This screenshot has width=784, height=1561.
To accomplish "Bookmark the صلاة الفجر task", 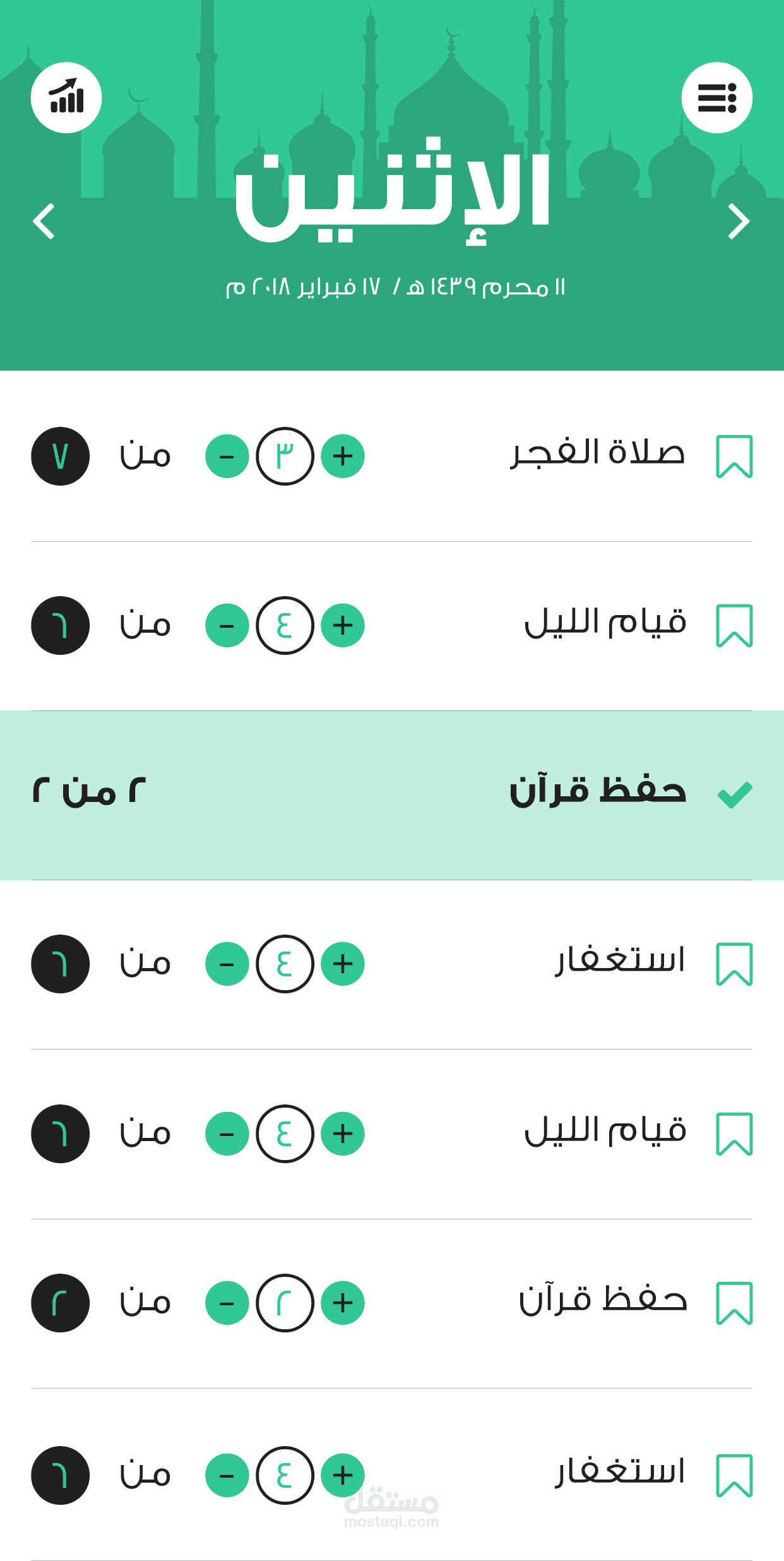I will (x=734, y=456).
